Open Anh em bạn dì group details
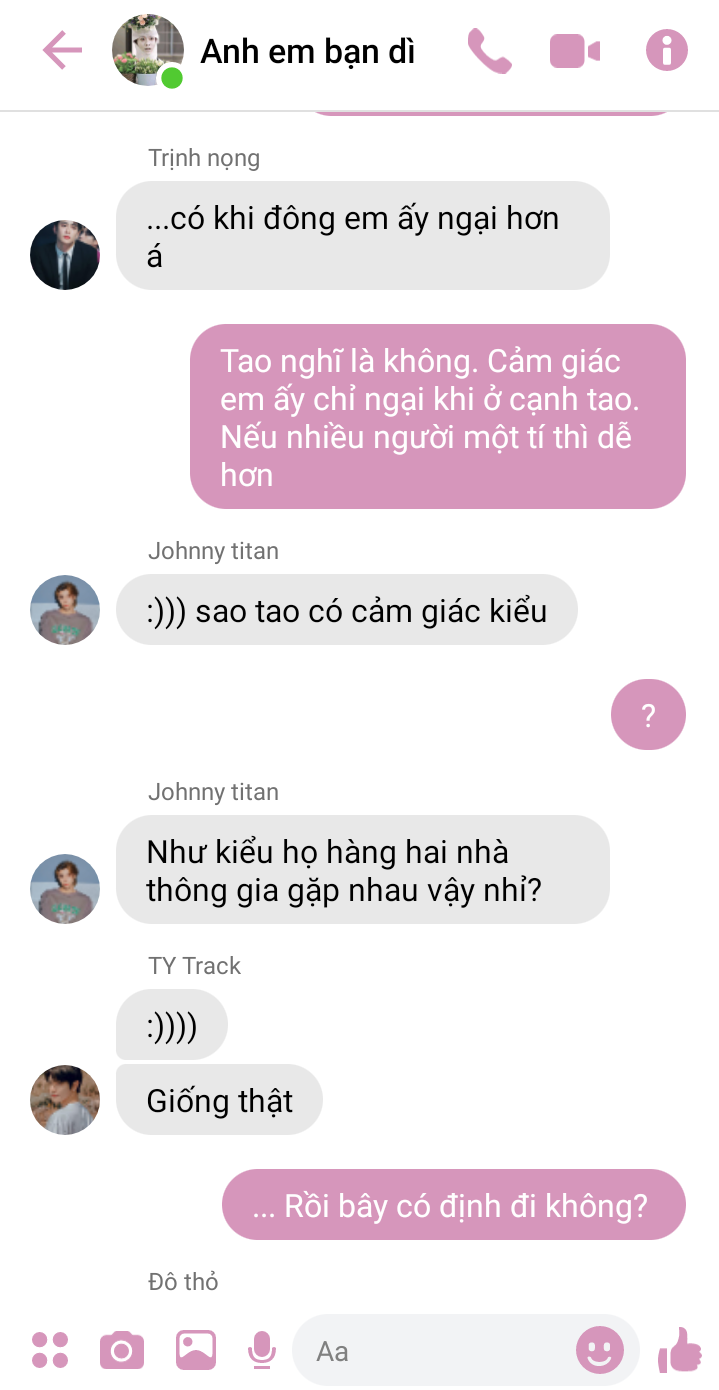The width and height of the screenshot is (719, 1390). (x=307, y=51)
